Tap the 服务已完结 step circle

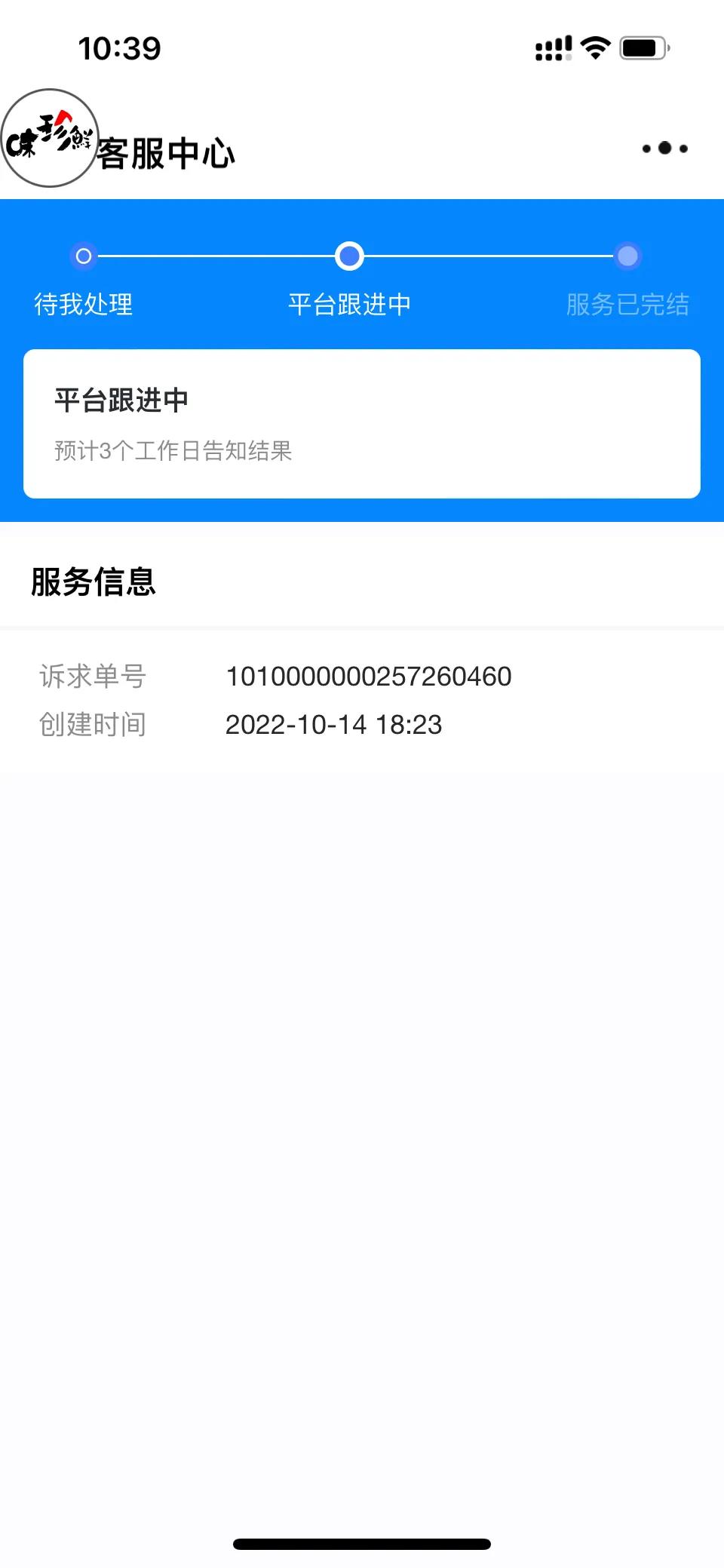click(626, 256)
